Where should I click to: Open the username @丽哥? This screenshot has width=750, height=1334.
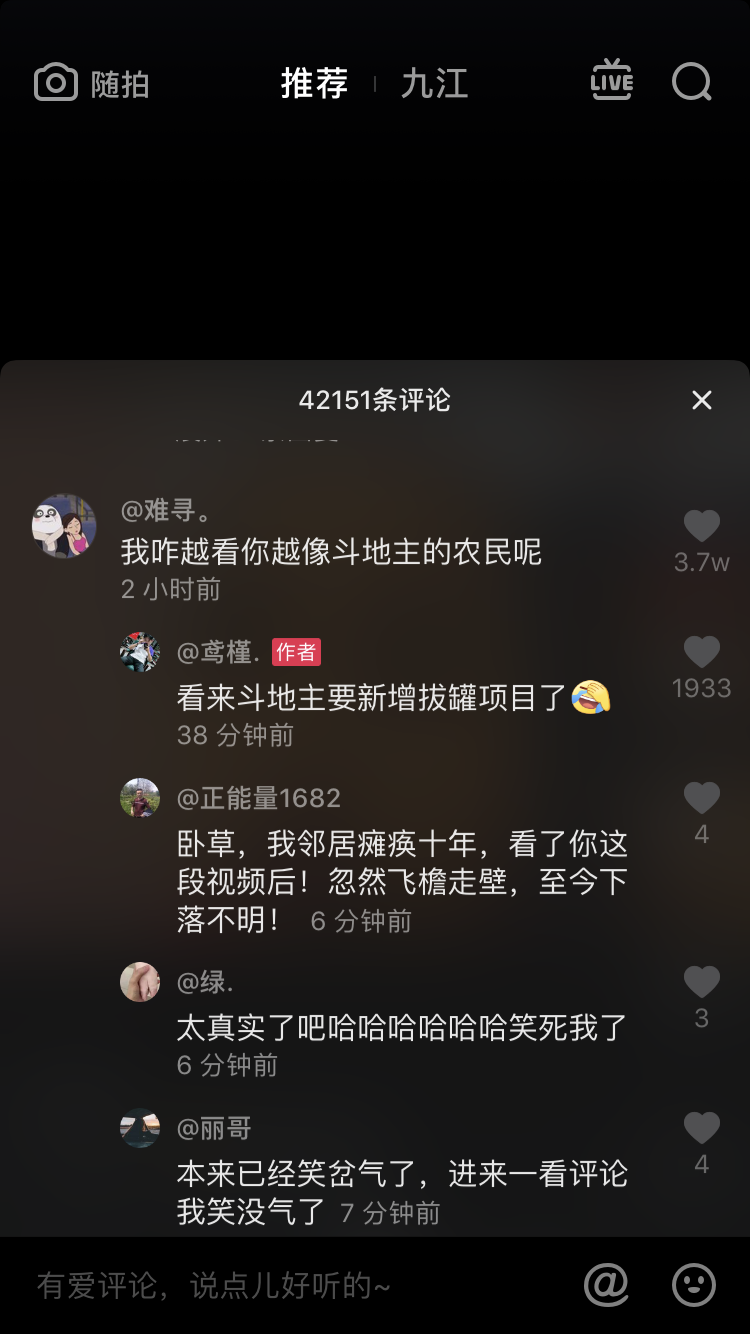214,1128
